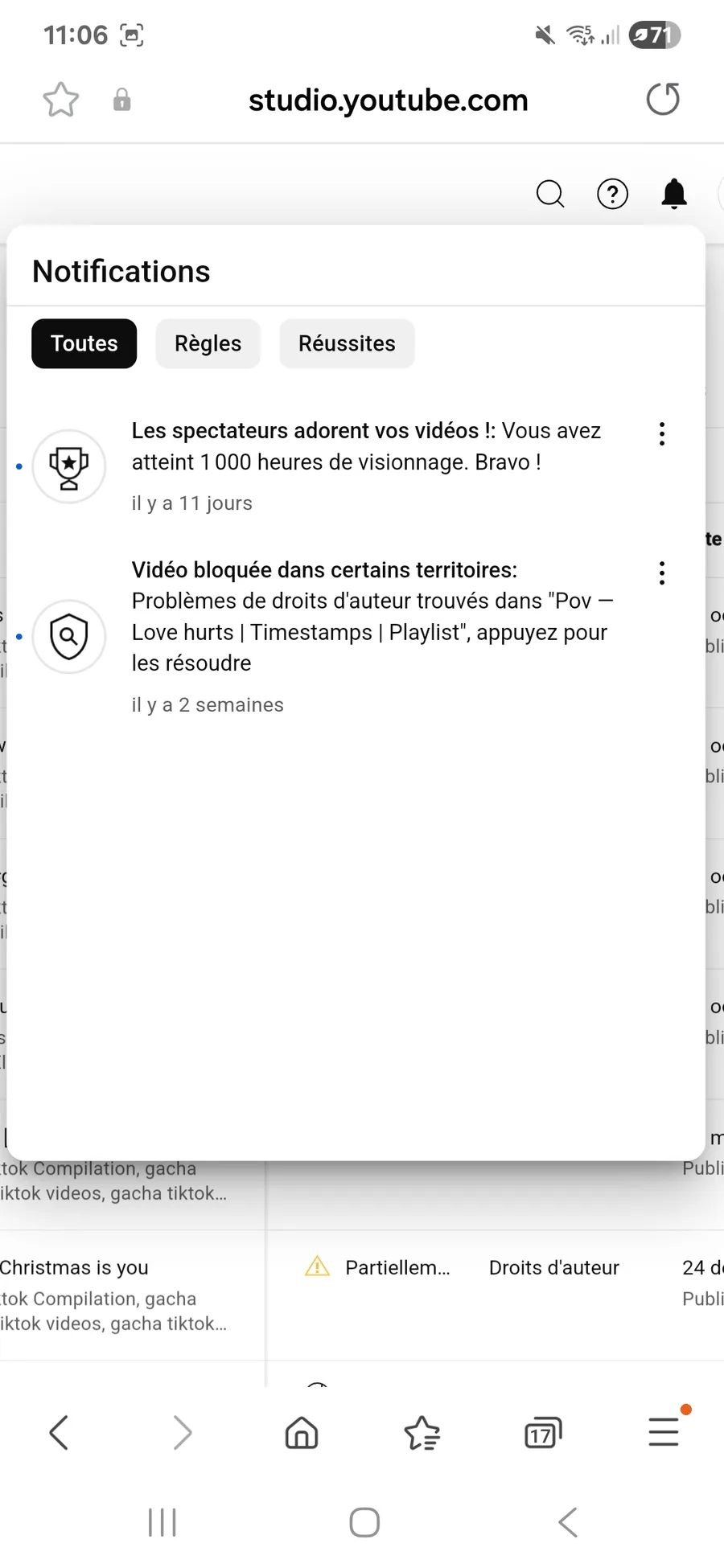View the 17 open browser tabs
Screen dimensions: 724x1568
(x=543, y=1432)
